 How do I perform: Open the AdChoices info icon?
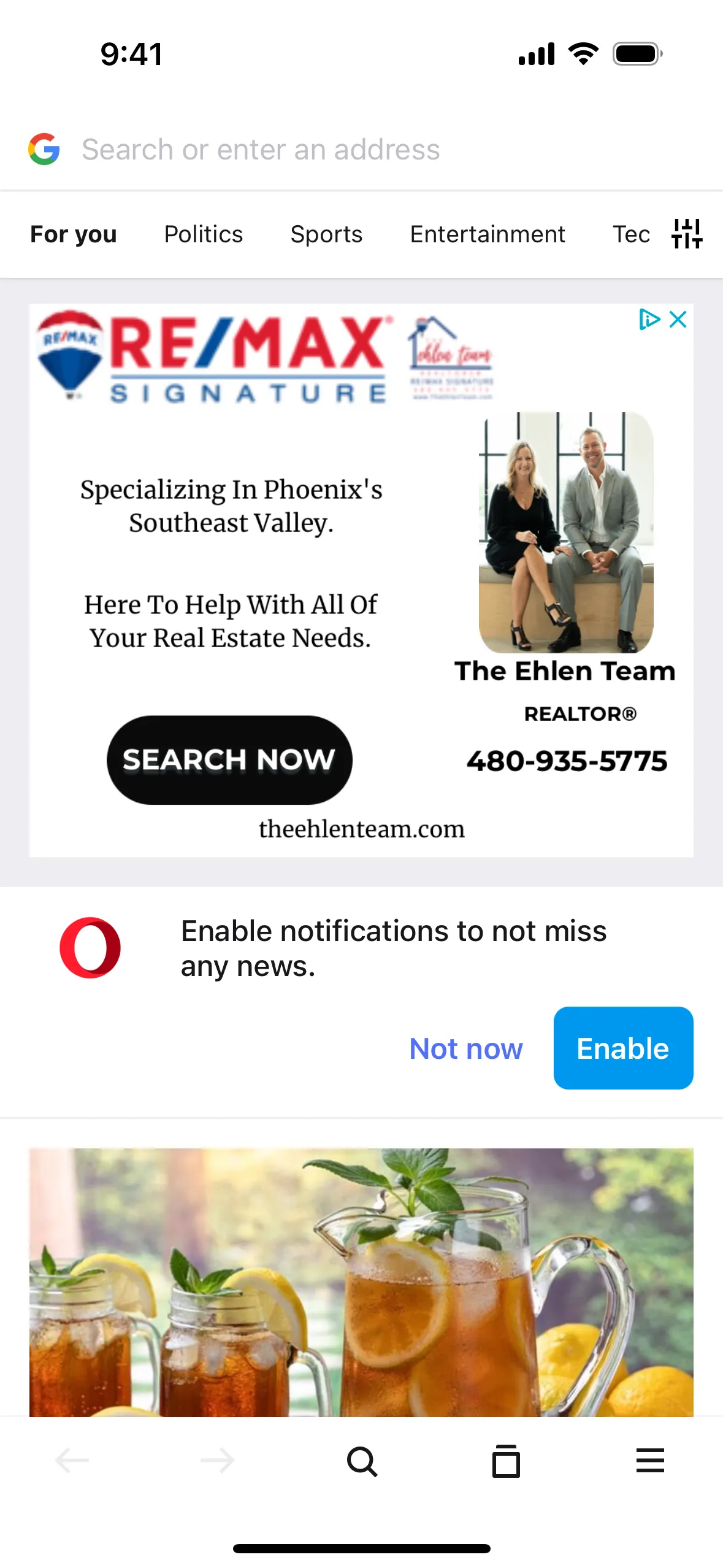point(649,320)
